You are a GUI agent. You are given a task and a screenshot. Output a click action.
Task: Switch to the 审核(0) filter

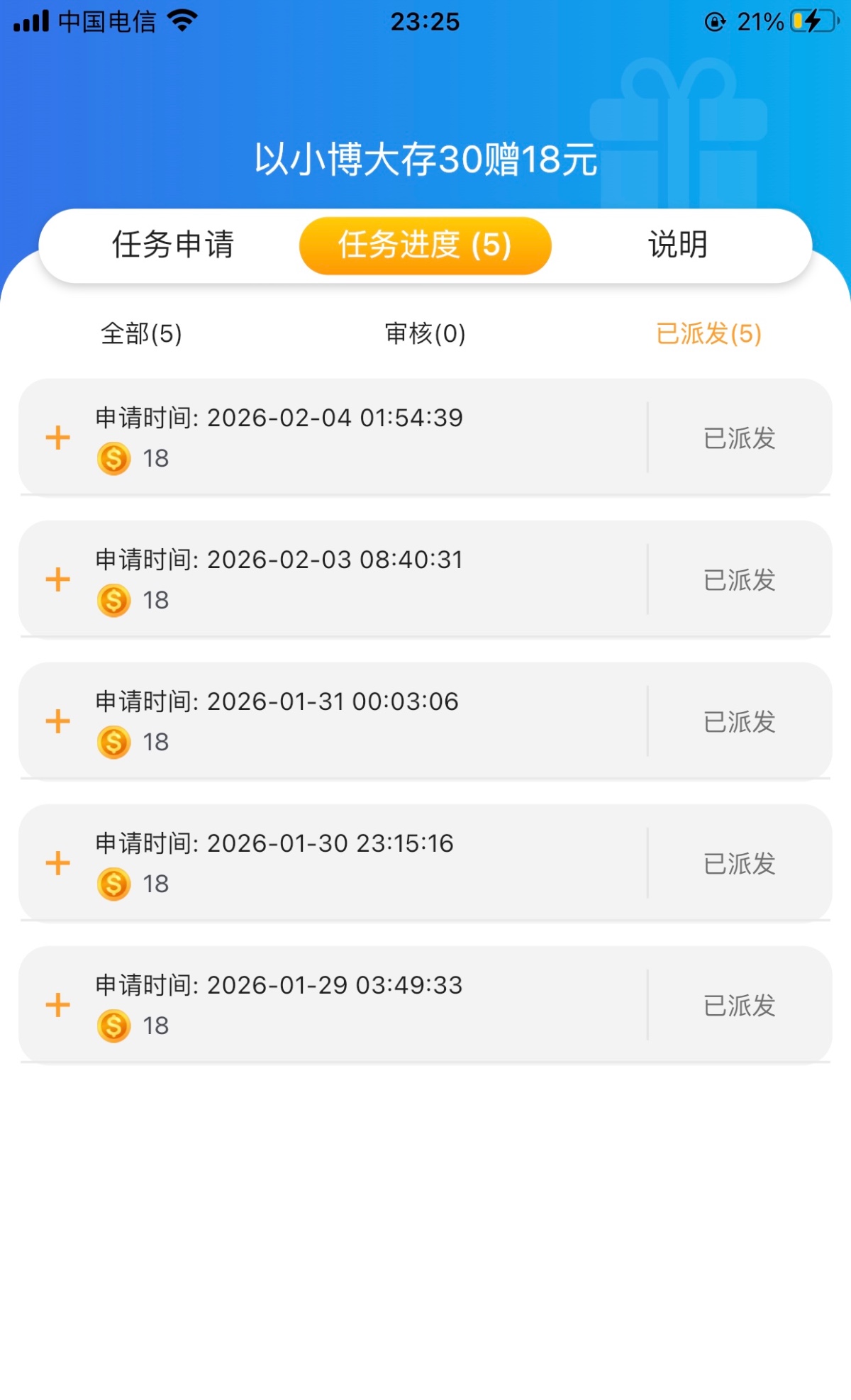click(x=425, y=333)
